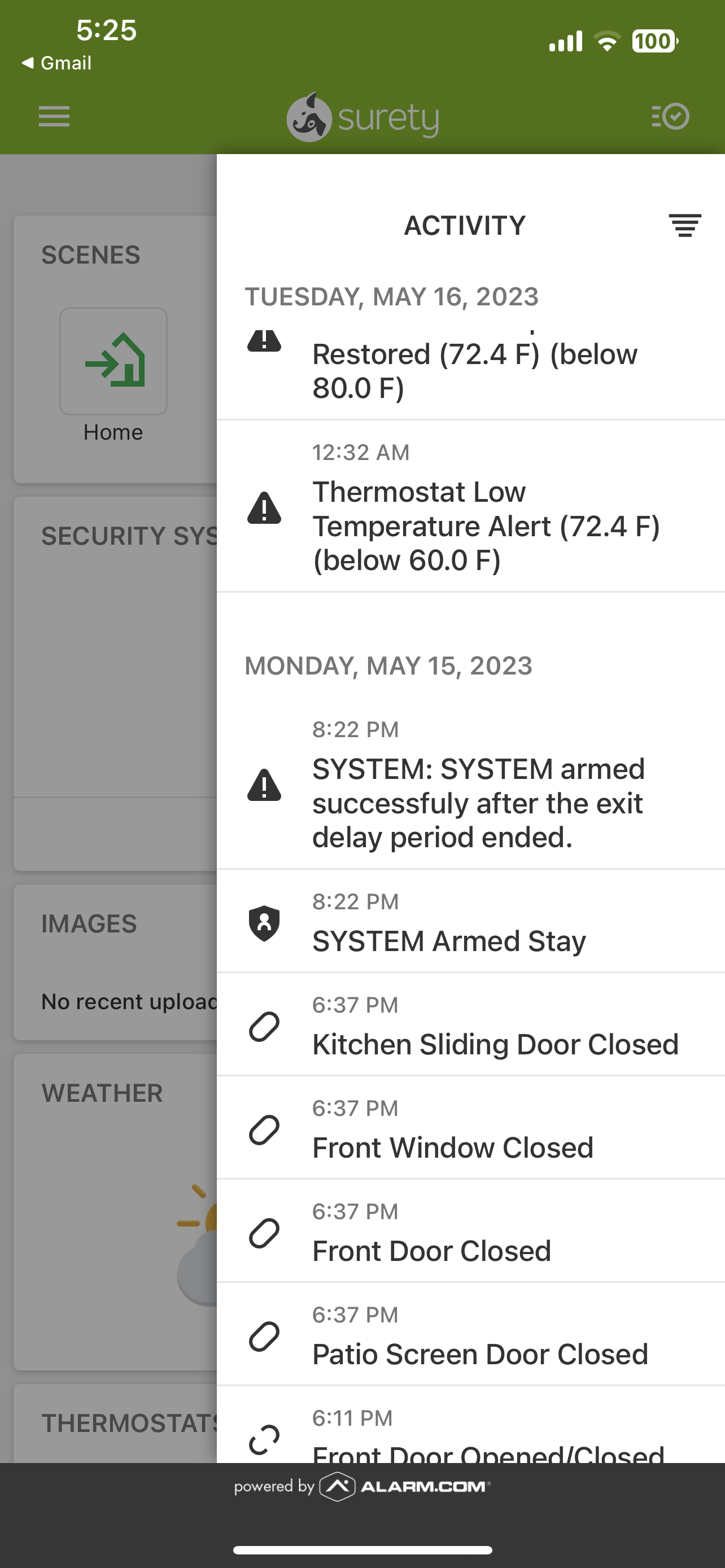Viewport: 725px width, 1568px height.
Task: Open Thermostat Low Temperature Alert entry
Action: point(470,506)
